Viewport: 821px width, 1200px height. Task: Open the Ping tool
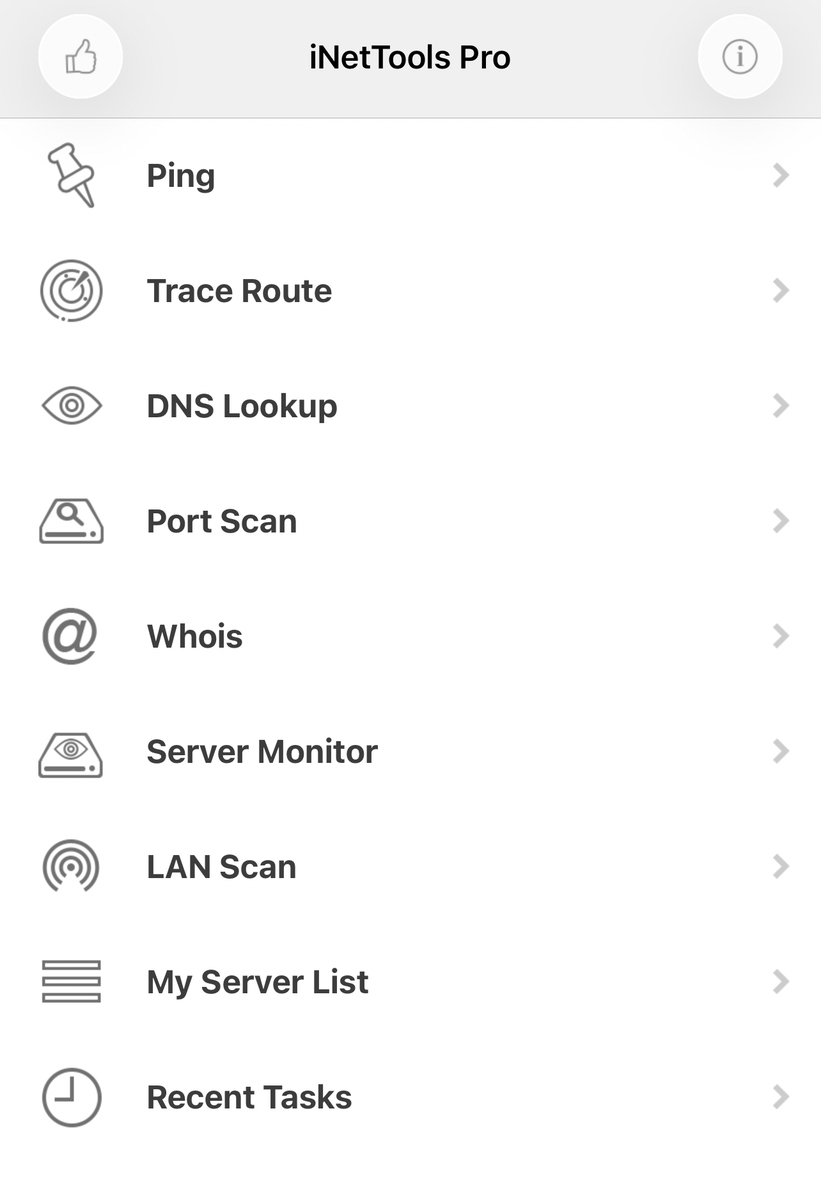[410, 176]
